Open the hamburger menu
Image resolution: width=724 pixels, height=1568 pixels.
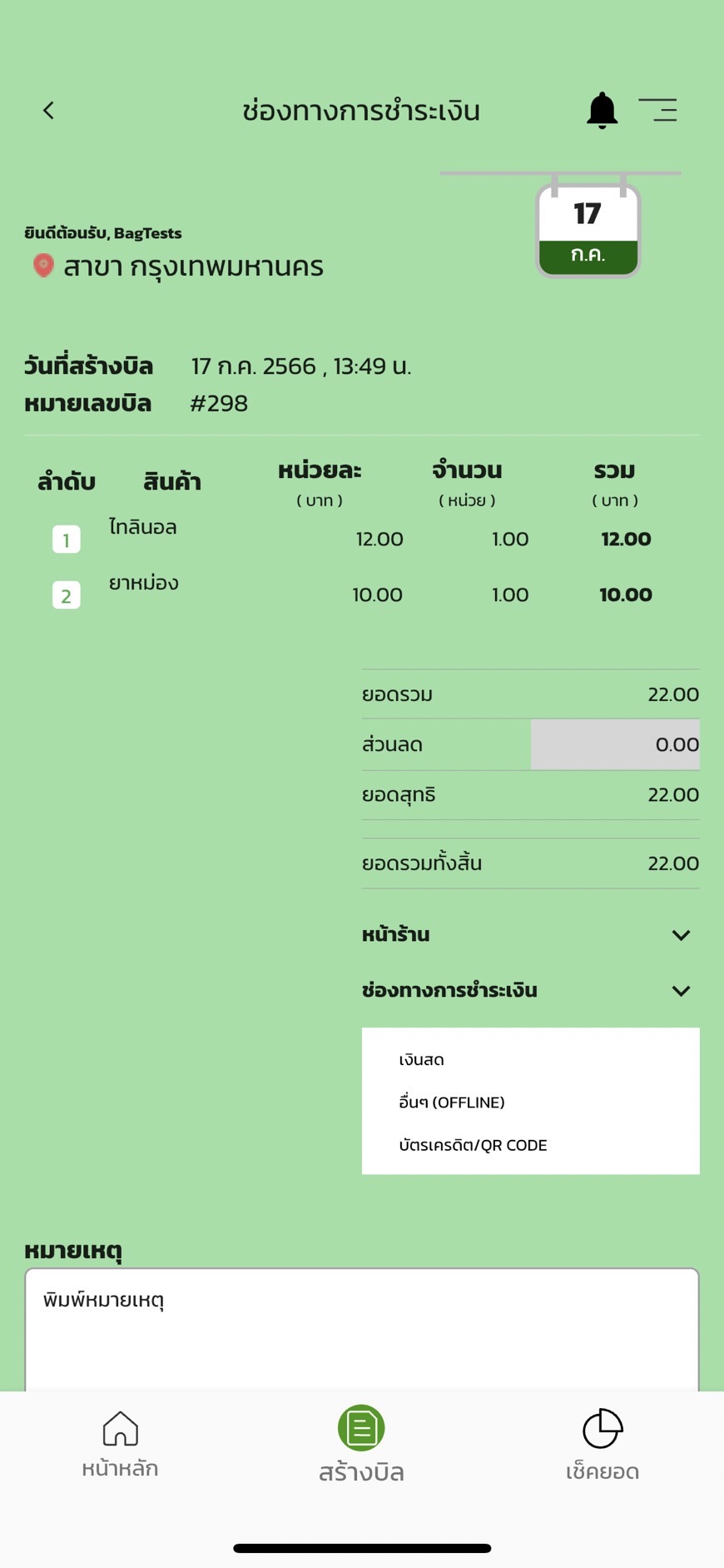tap(658, 110)
